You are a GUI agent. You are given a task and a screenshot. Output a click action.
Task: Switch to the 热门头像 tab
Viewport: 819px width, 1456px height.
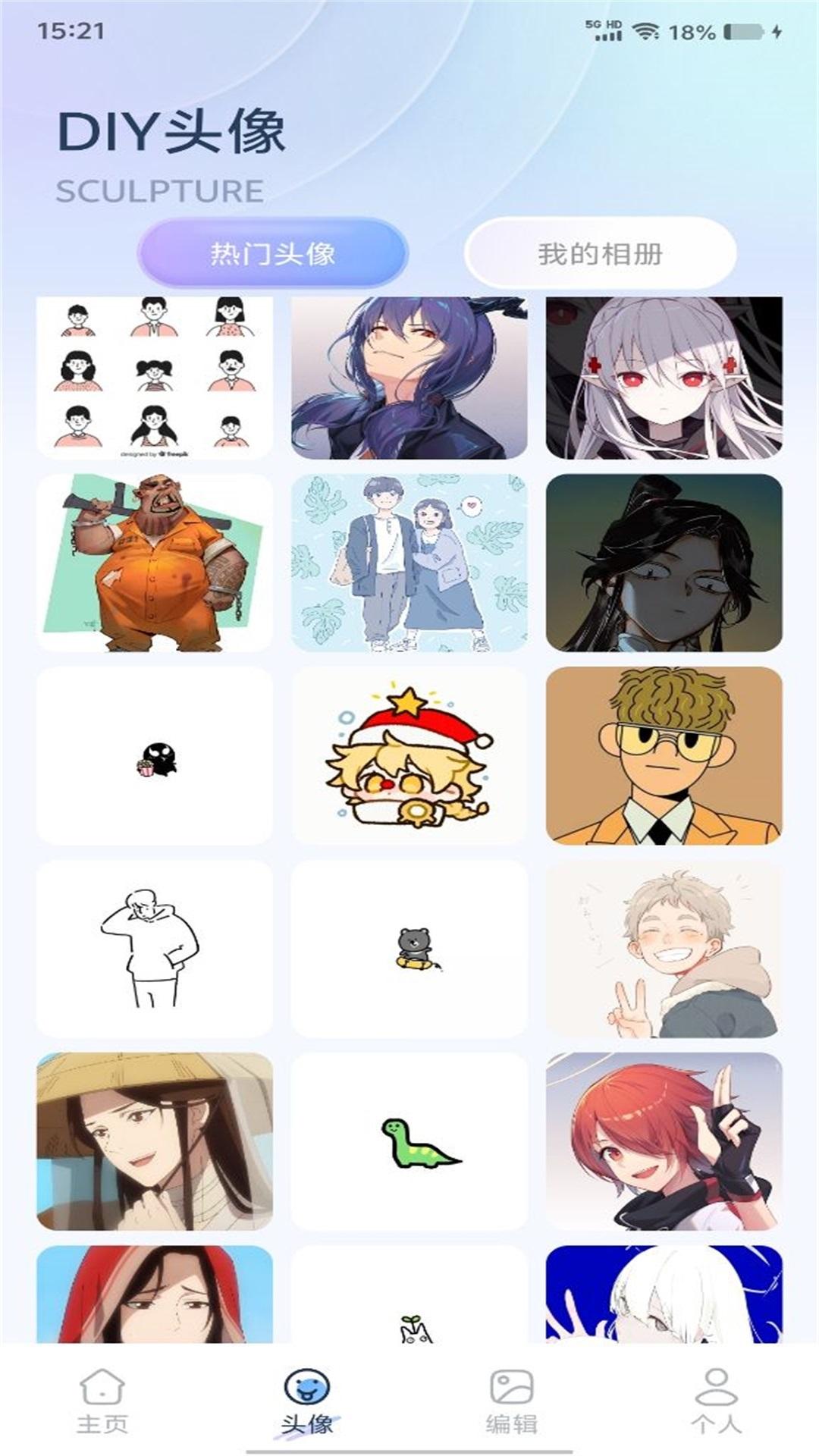pos(272,253)
